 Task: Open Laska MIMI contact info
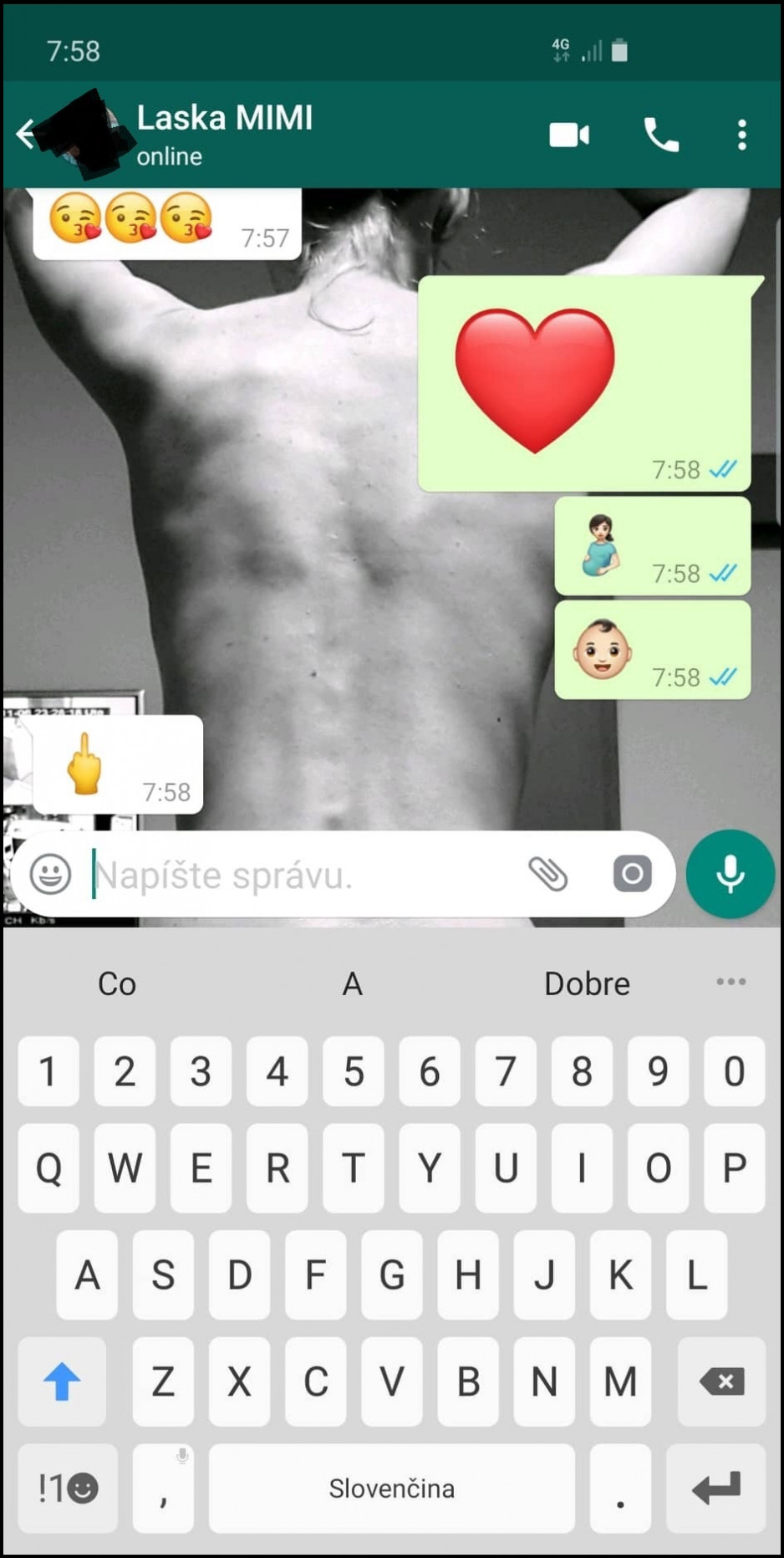pos(225,133)
